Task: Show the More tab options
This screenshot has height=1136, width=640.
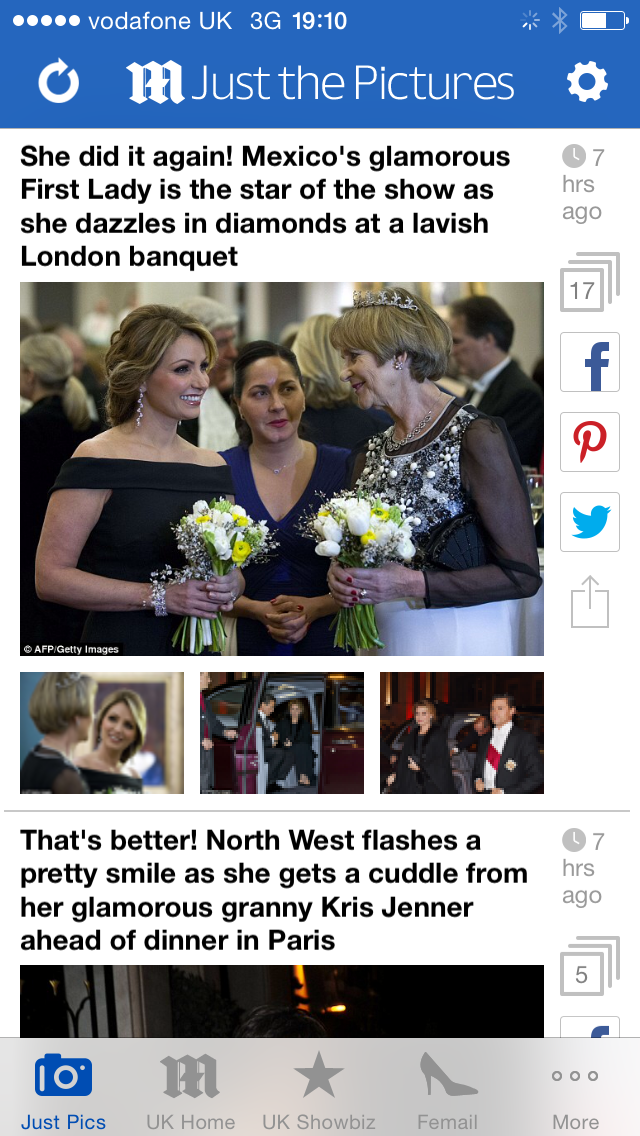Action: 575,1090
